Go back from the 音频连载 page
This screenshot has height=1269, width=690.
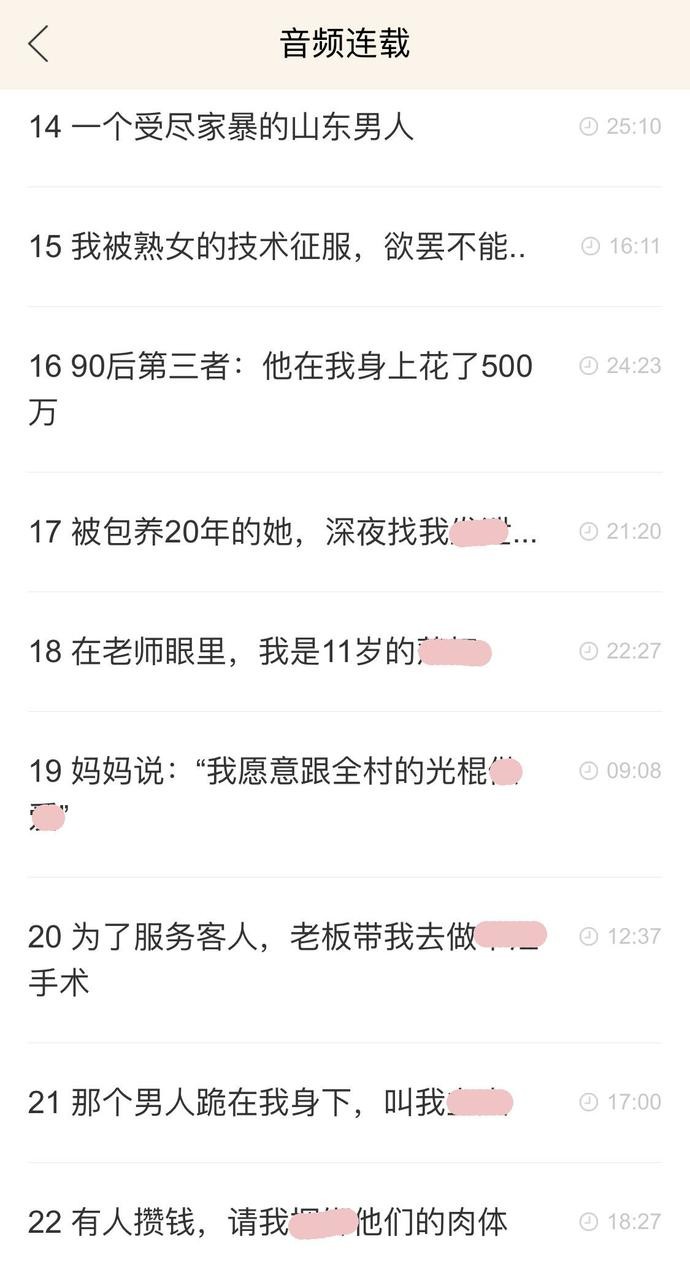click(x=38, y=44)
